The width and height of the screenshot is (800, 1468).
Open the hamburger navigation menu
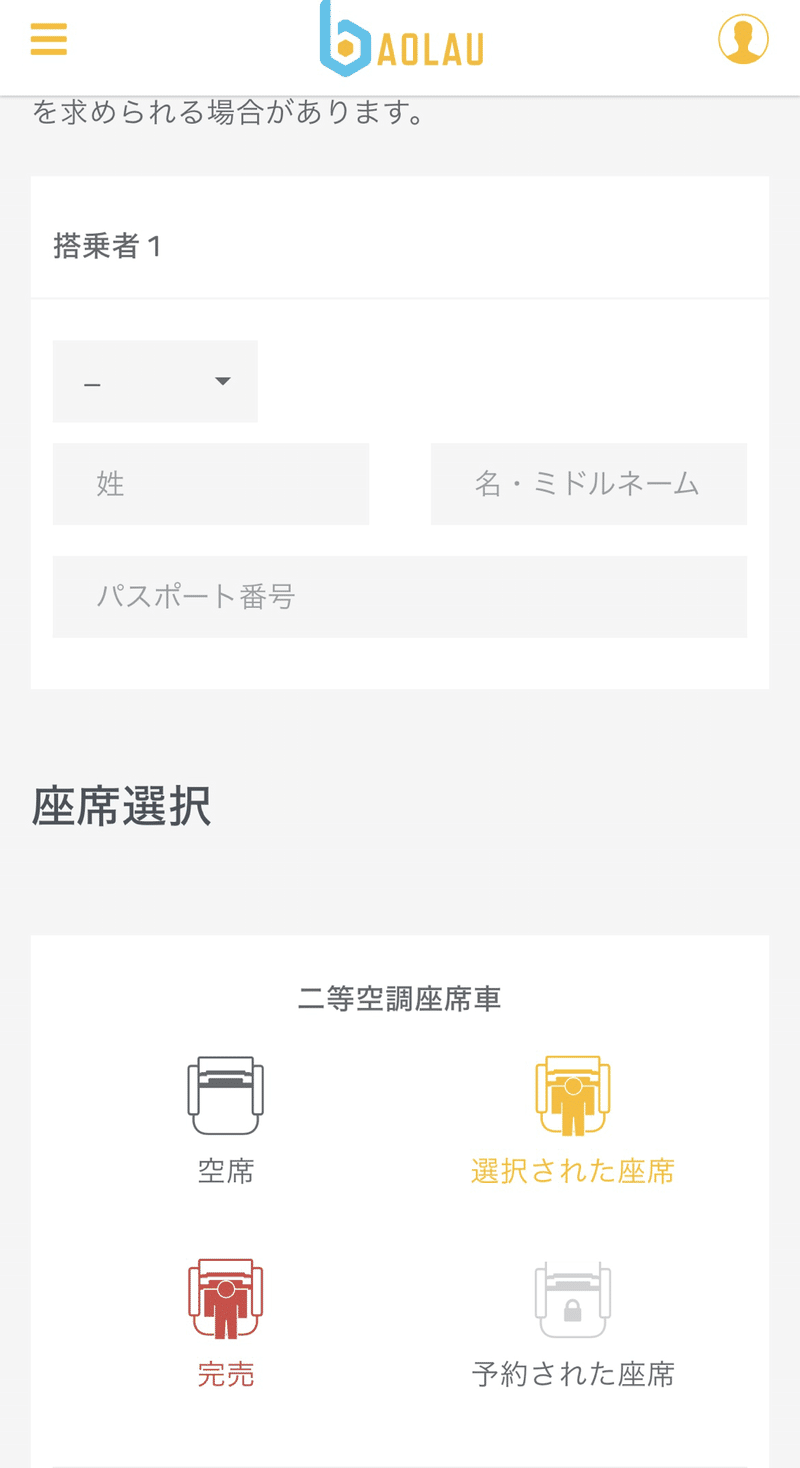(x=47, y=40)
